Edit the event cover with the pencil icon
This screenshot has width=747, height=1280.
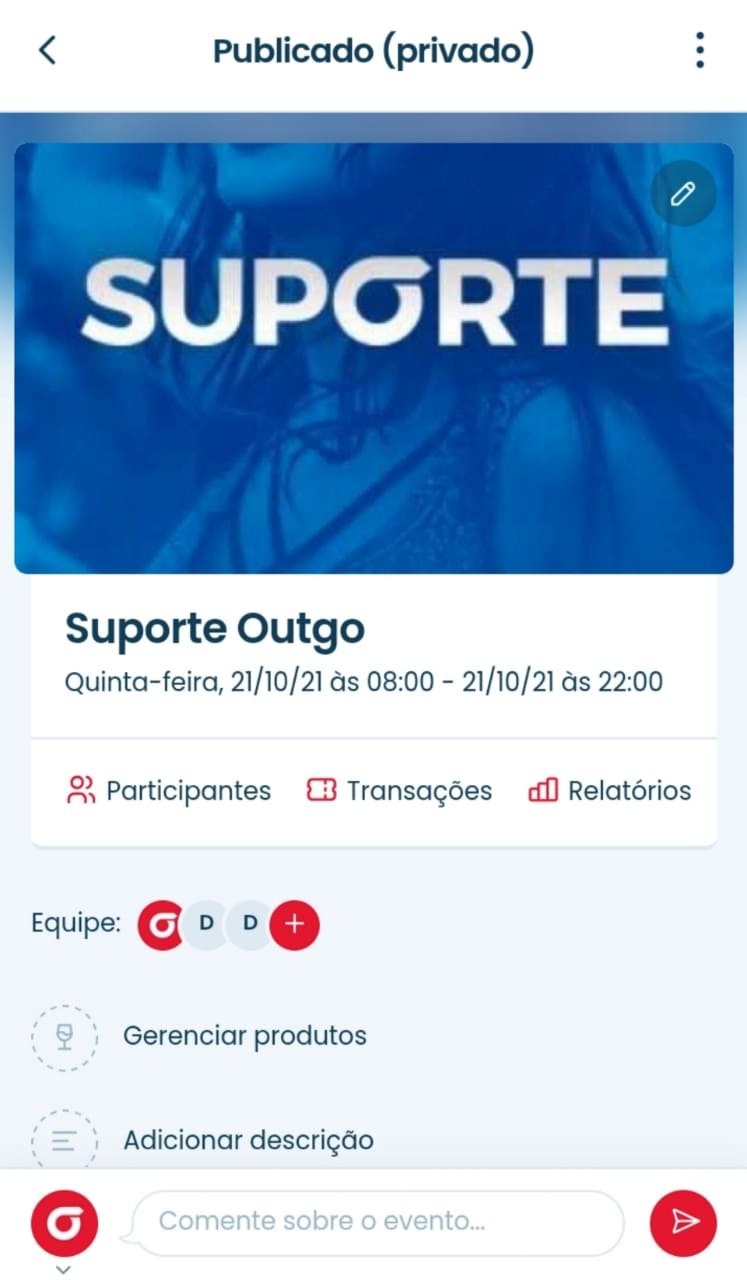684,193
